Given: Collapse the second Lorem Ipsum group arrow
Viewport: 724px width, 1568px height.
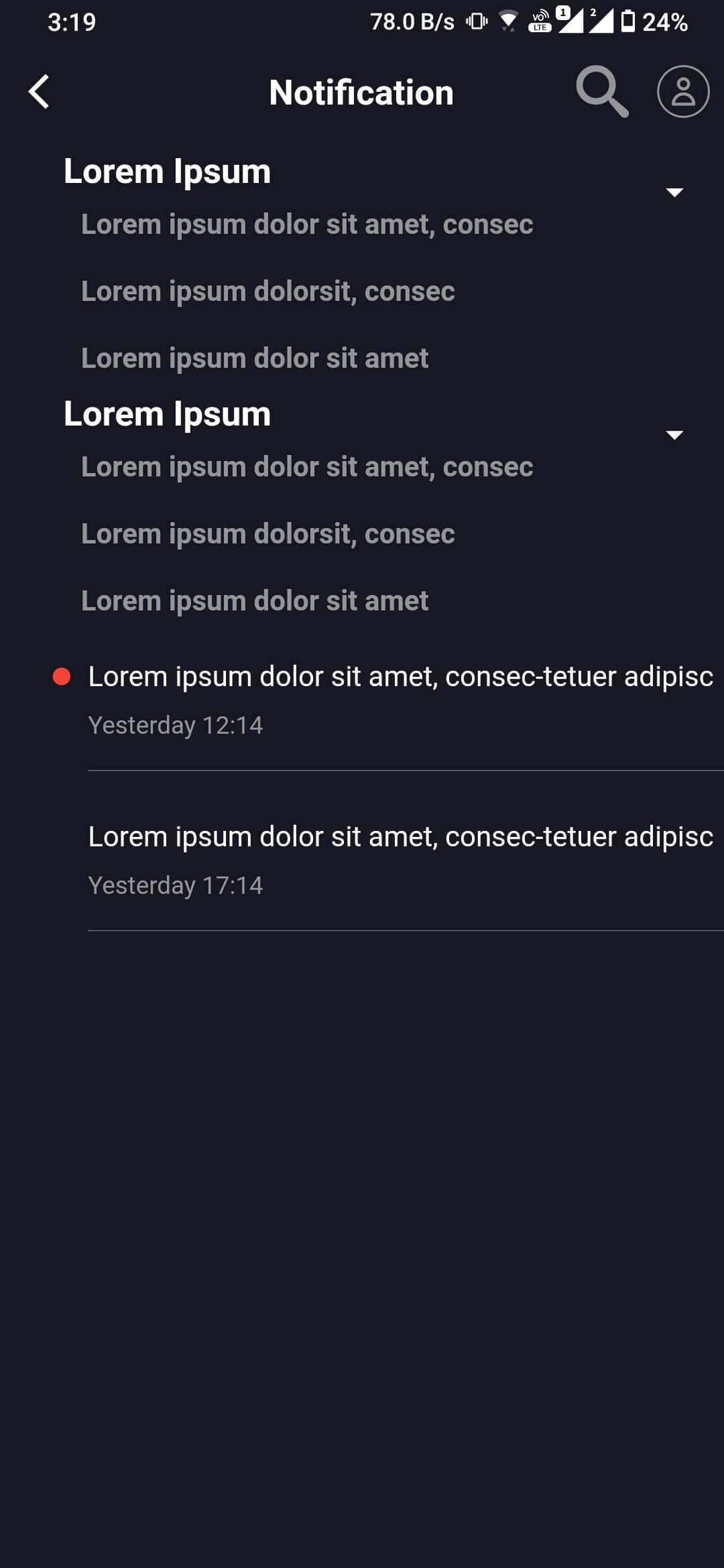Looking at the screenshot, I should (x=674, y=435).
